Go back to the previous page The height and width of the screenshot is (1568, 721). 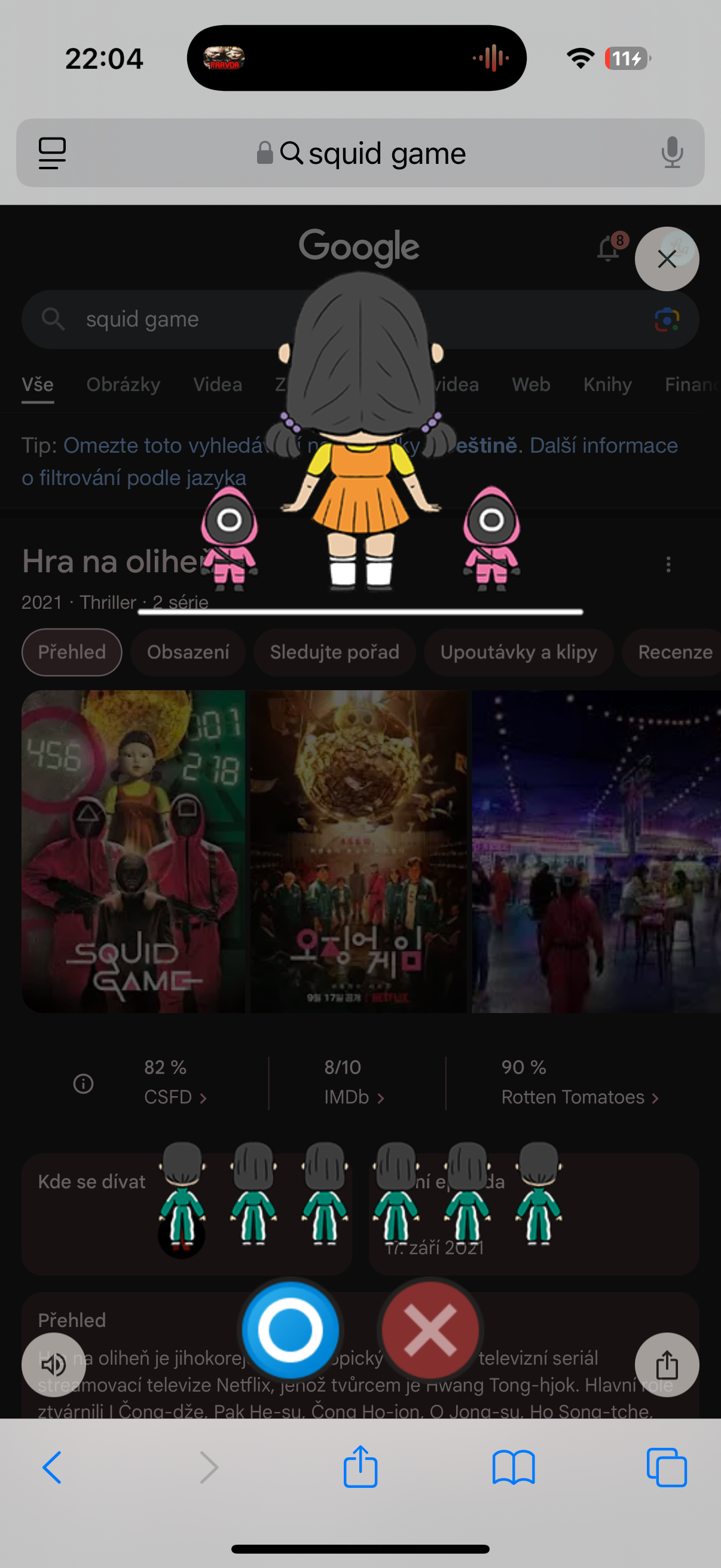pyautogui.click(x=53, y=1467)
